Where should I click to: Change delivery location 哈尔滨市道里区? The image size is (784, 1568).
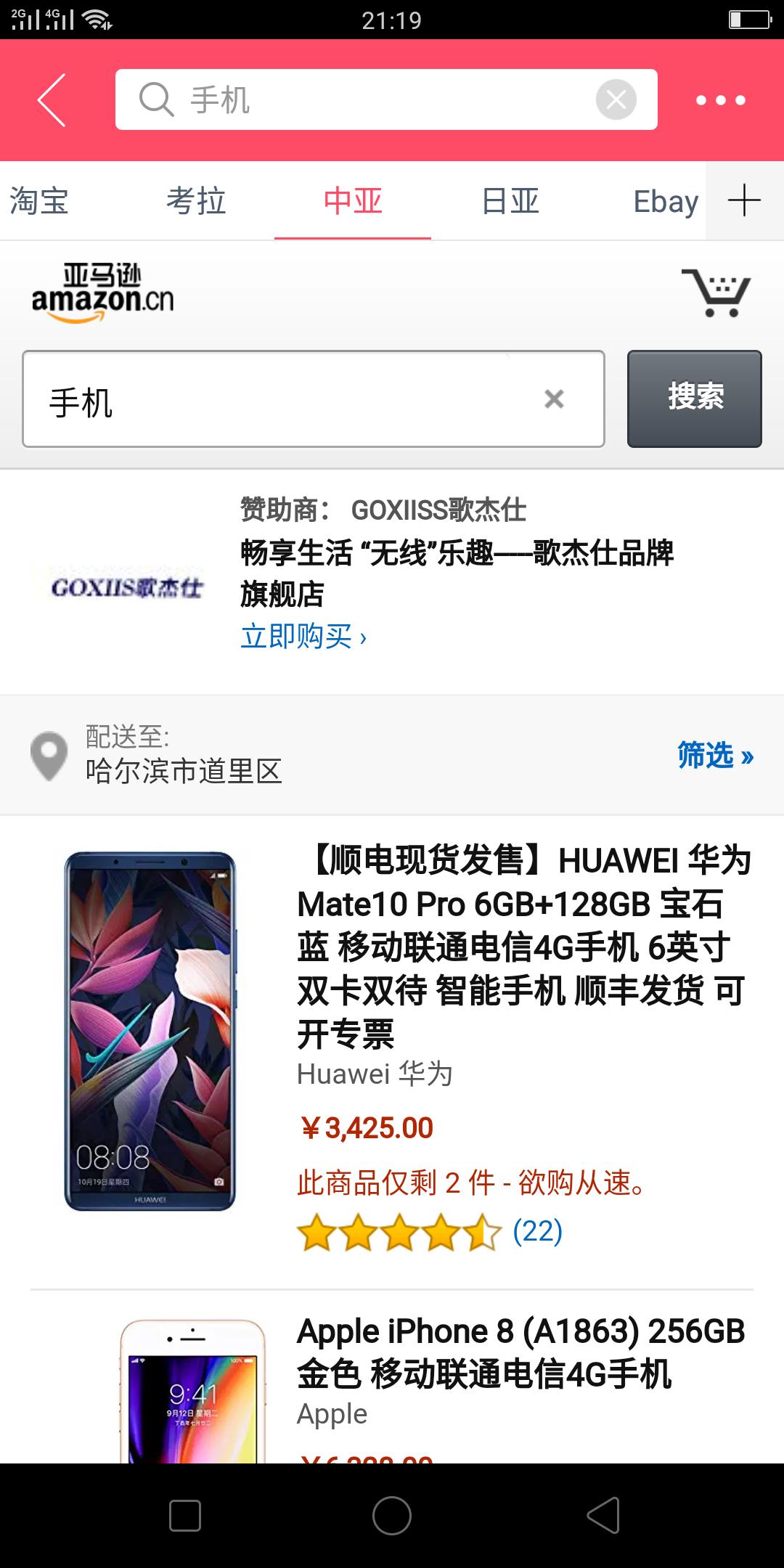click(x=183, y=756)
